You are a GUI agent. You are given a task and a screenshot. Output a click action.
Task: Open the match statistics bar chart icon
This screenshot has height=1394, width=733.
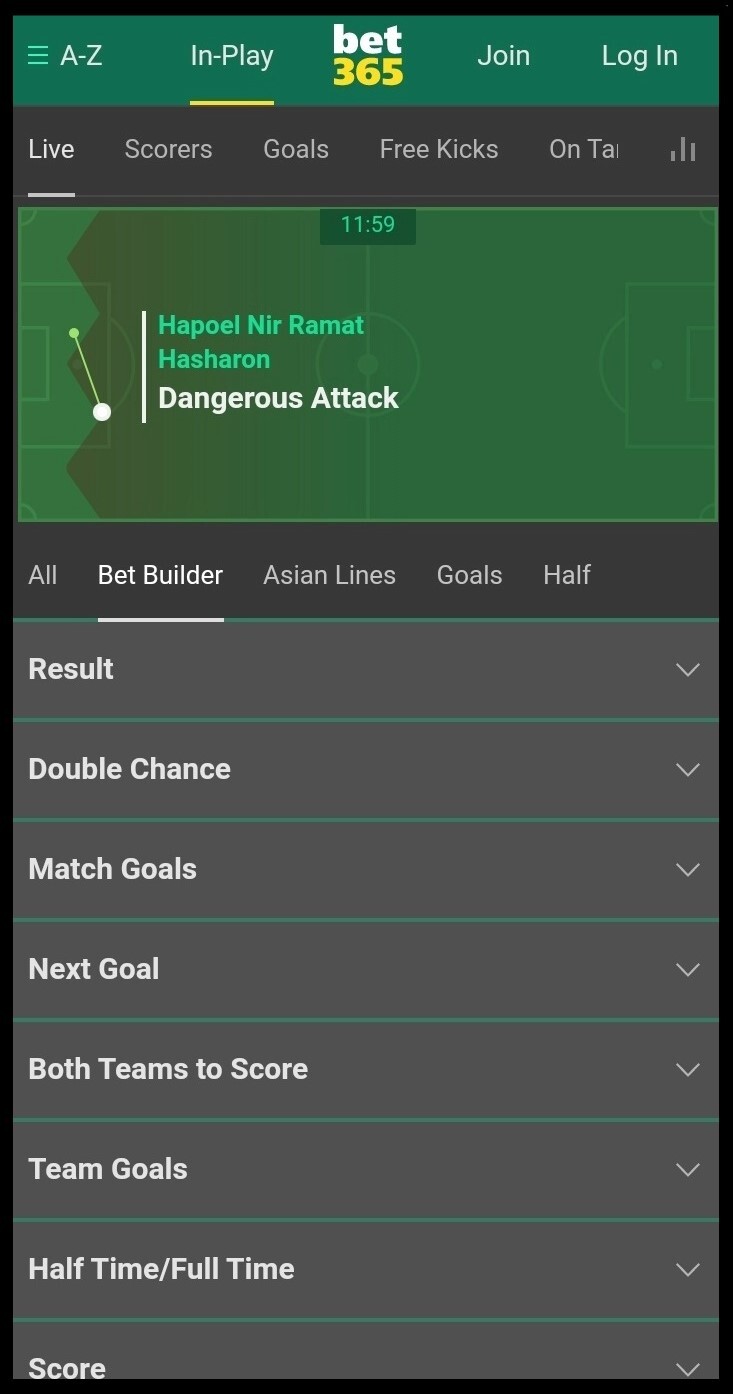[x=683, y=150]
